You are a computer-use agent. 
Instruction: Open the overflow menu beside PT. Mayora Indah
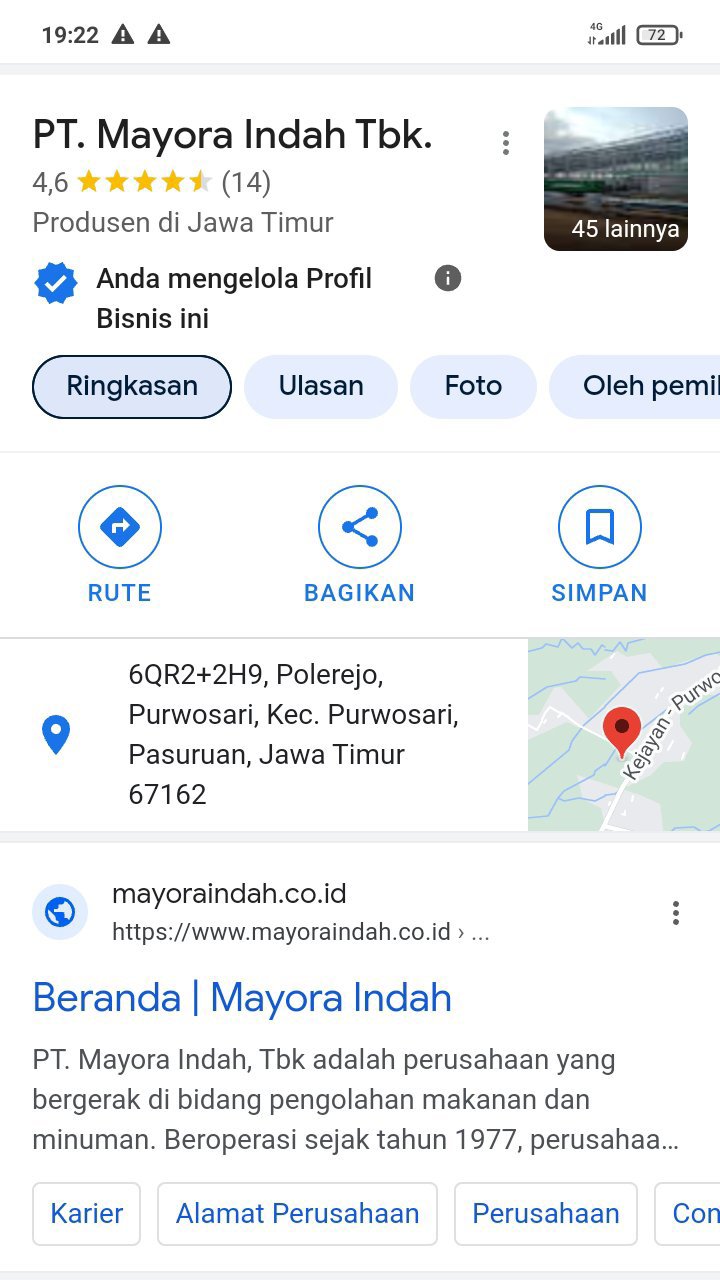[506, 143]
